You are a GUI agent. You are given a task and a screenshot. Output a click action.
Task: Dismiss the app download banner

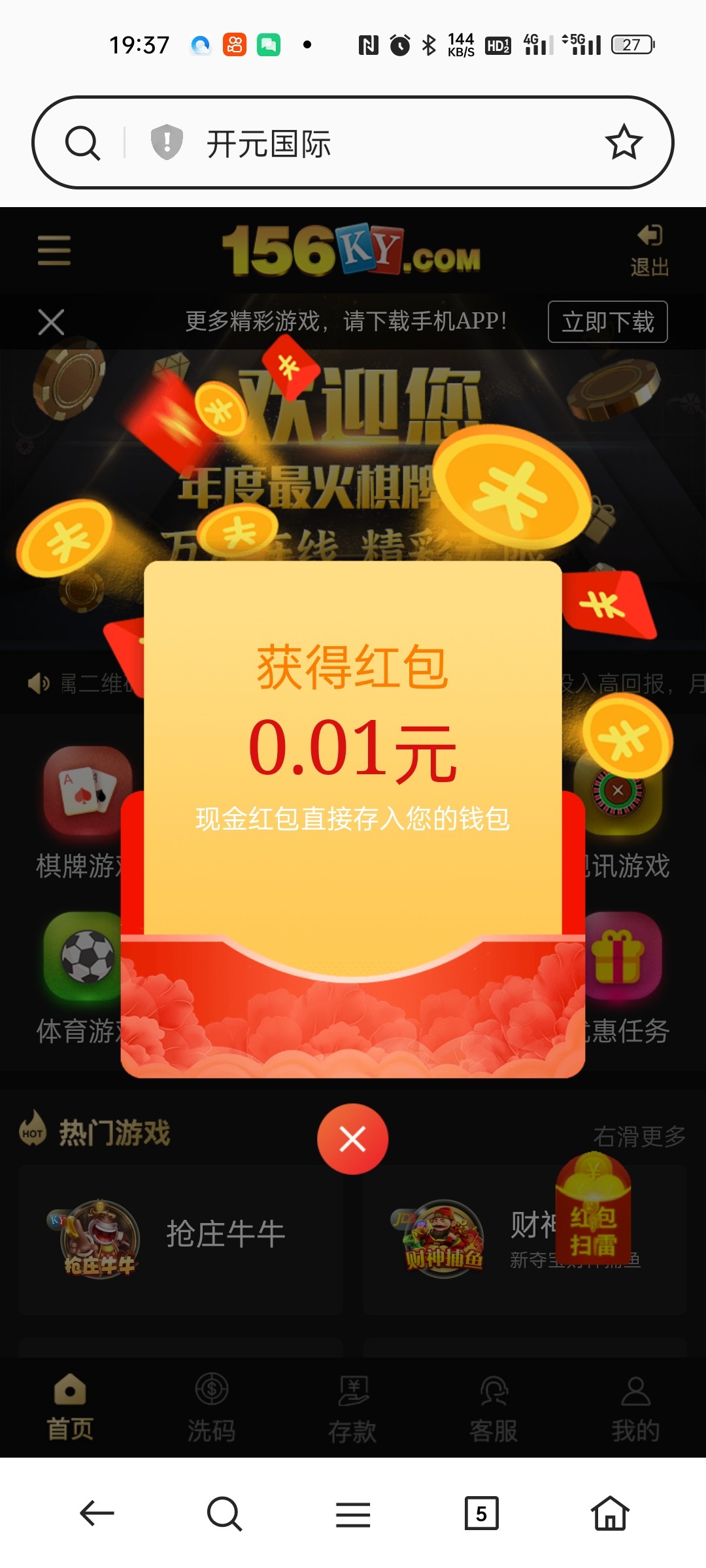[51, 322]
